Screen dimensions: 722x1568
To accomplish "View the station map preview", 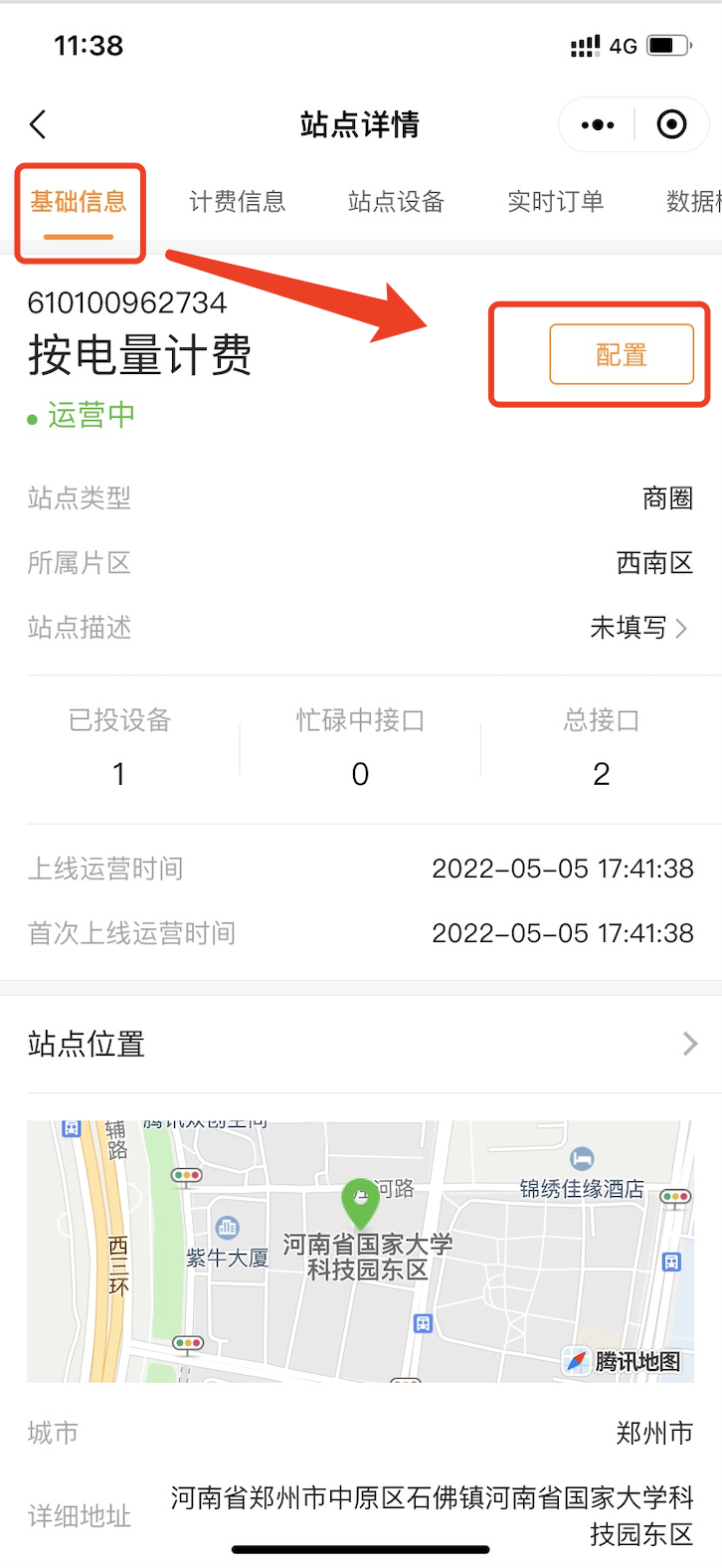I will [361, 1251].
